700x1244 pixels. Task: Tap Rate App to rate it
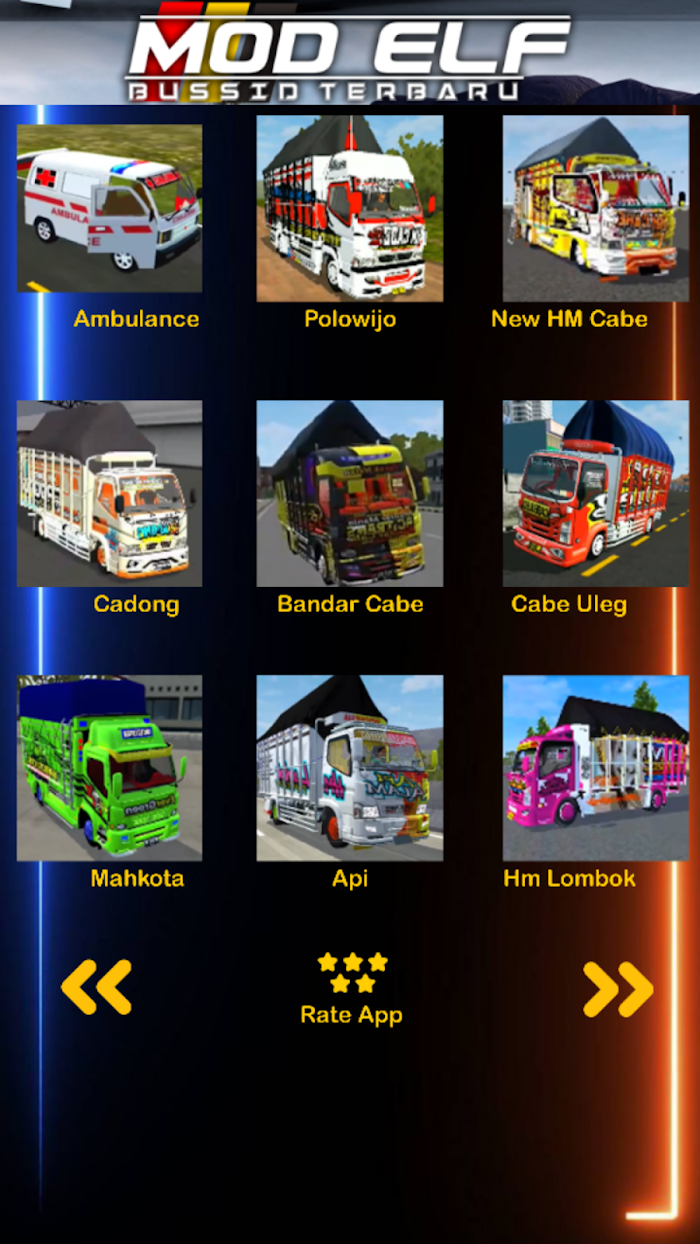(x=352, y=988)
